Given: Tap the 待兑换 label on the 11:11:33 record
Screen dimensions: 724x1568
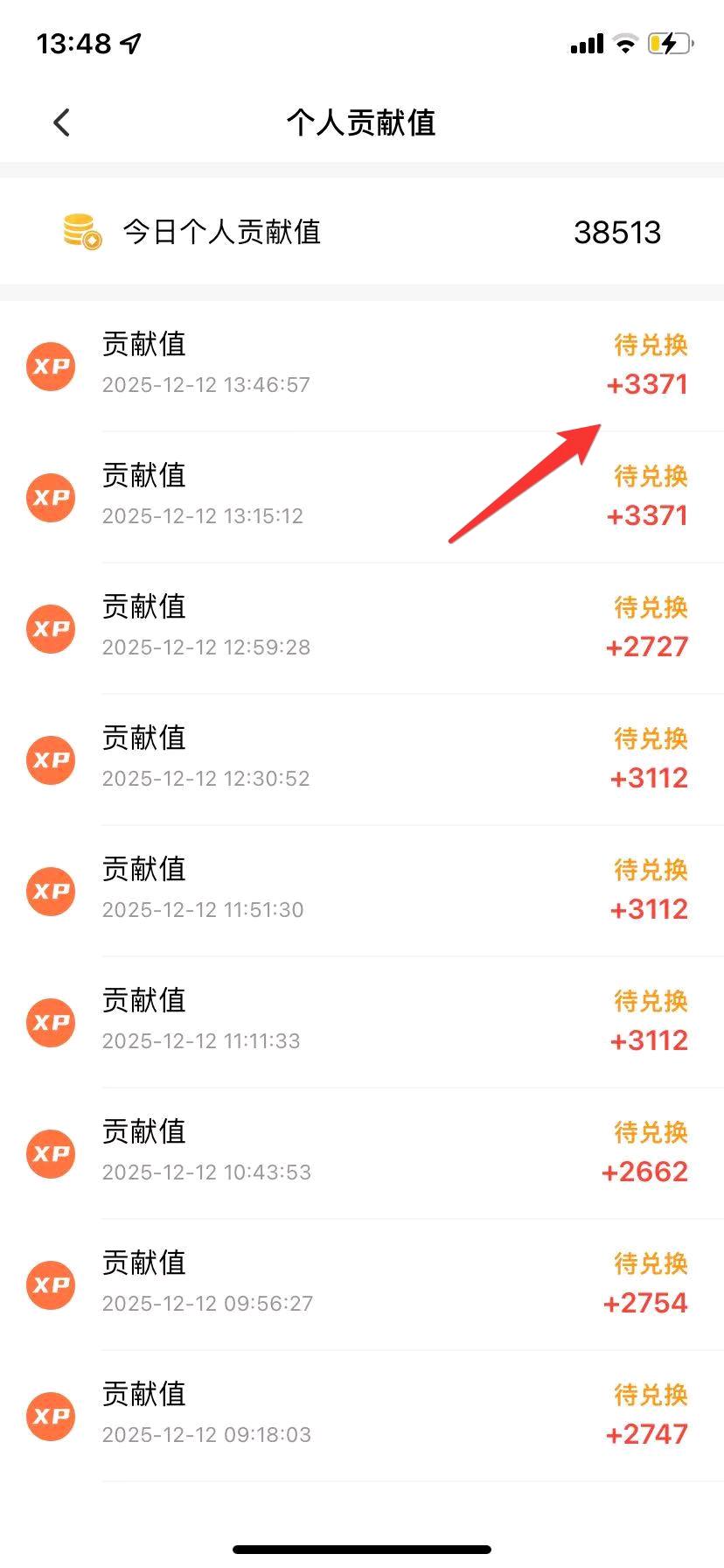Looking at the screenshot, I should click(651, 1001).
